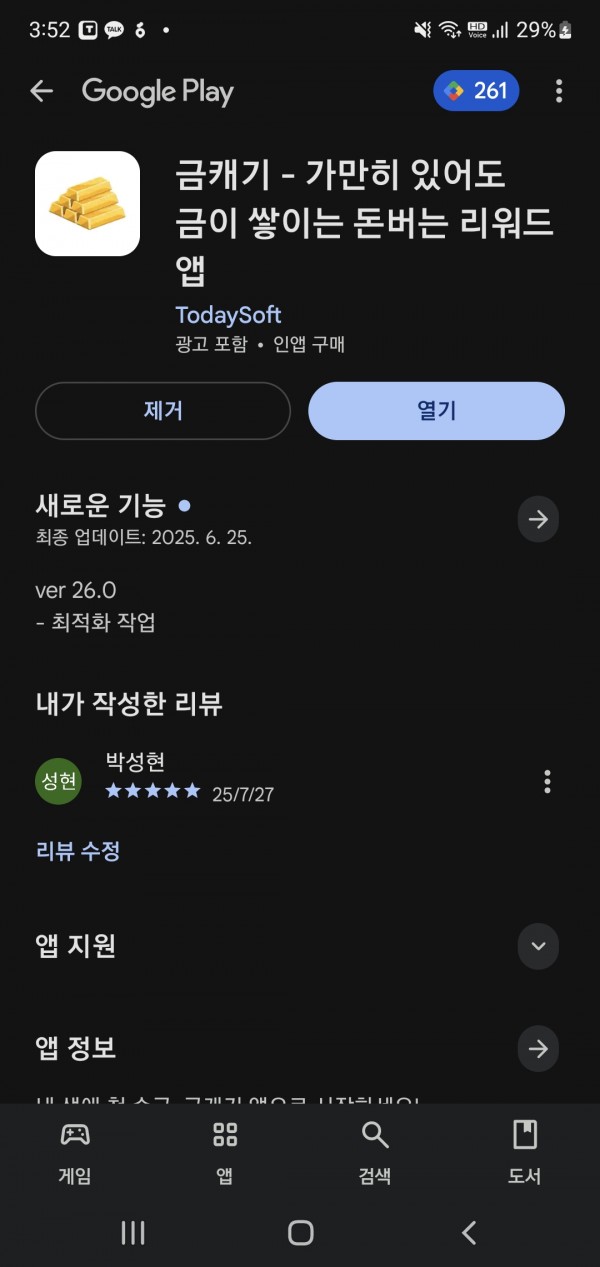Open the Play Points badge showing 261
The image size is (600, 1267).
(x=476, y=91)
